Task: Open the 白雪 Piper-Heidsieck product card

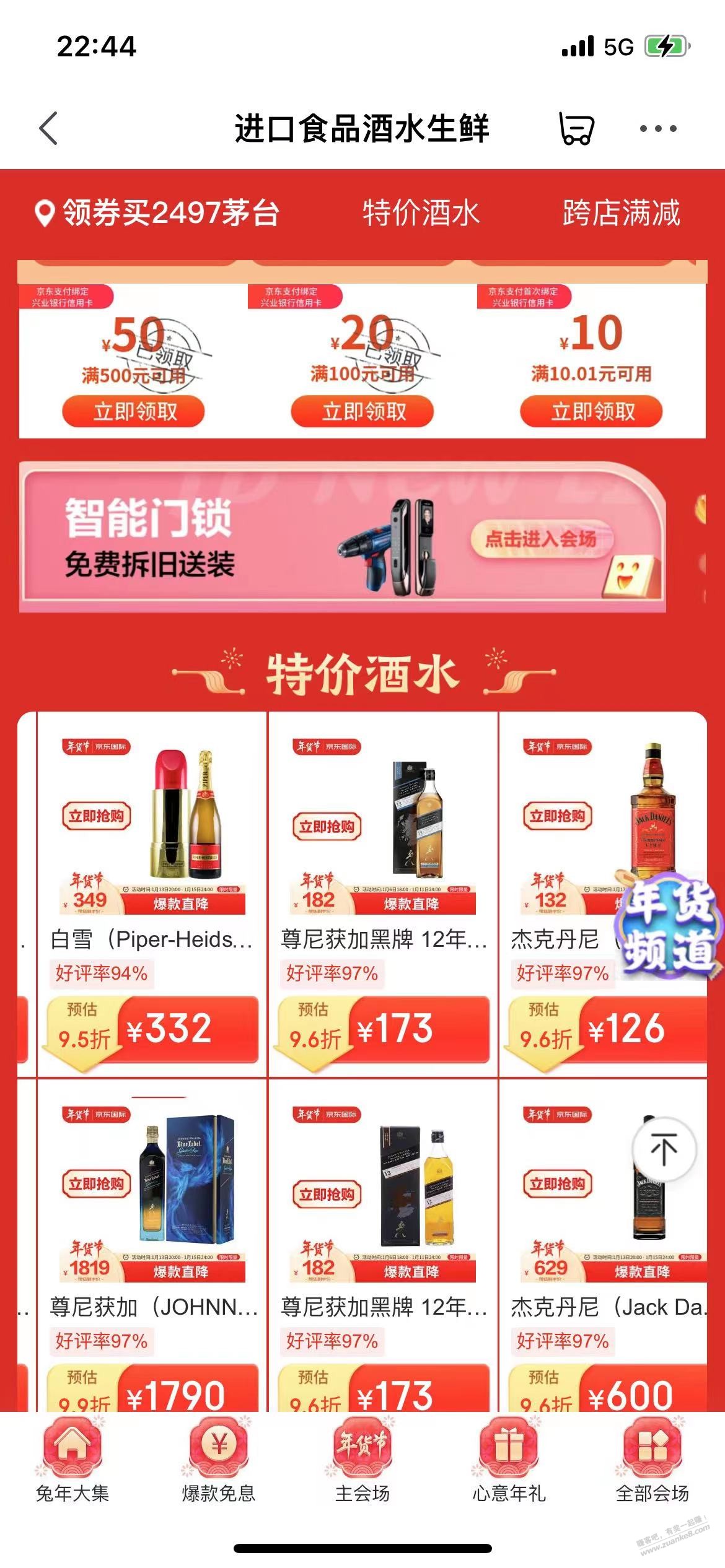Action: (x=152, y=892)
